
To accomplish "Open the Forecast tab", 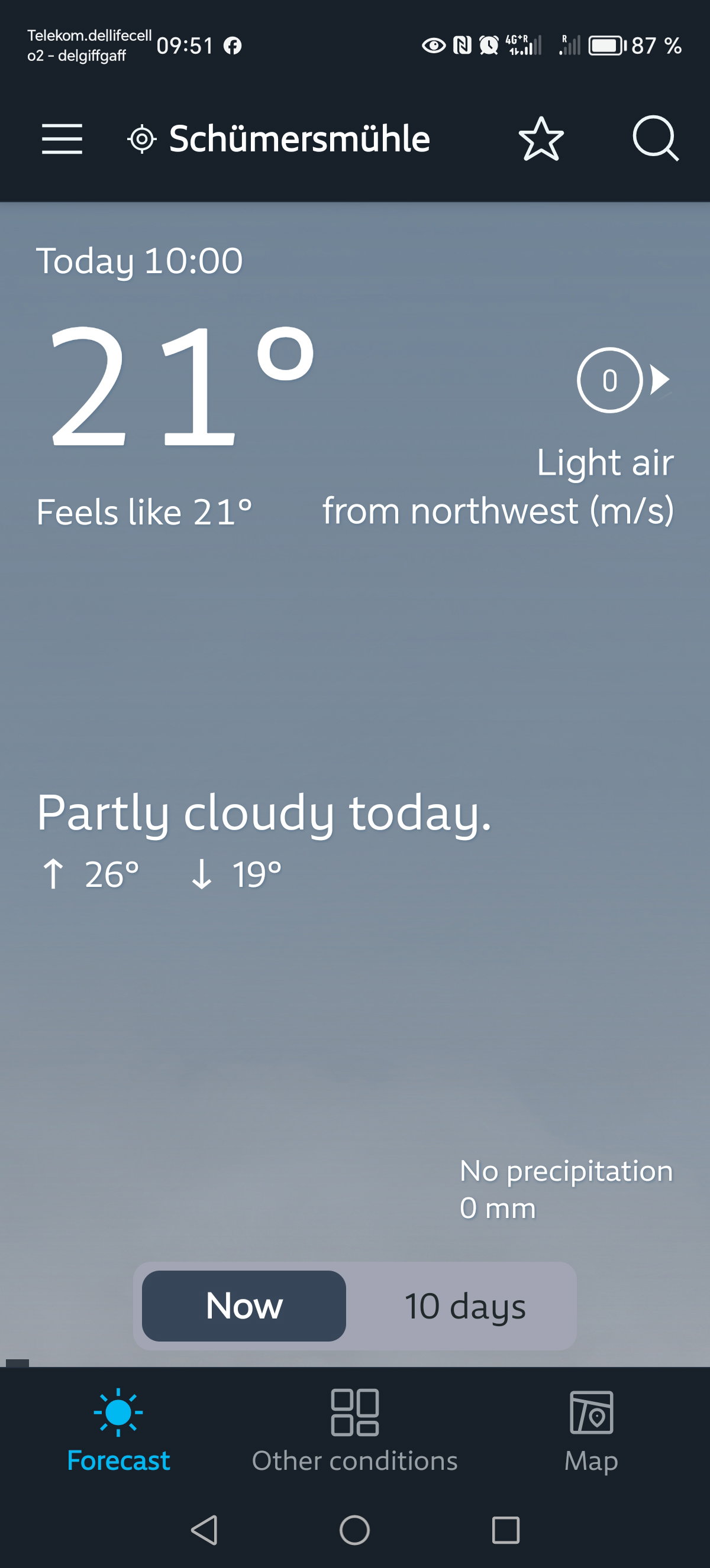I will pos(118,1431).
